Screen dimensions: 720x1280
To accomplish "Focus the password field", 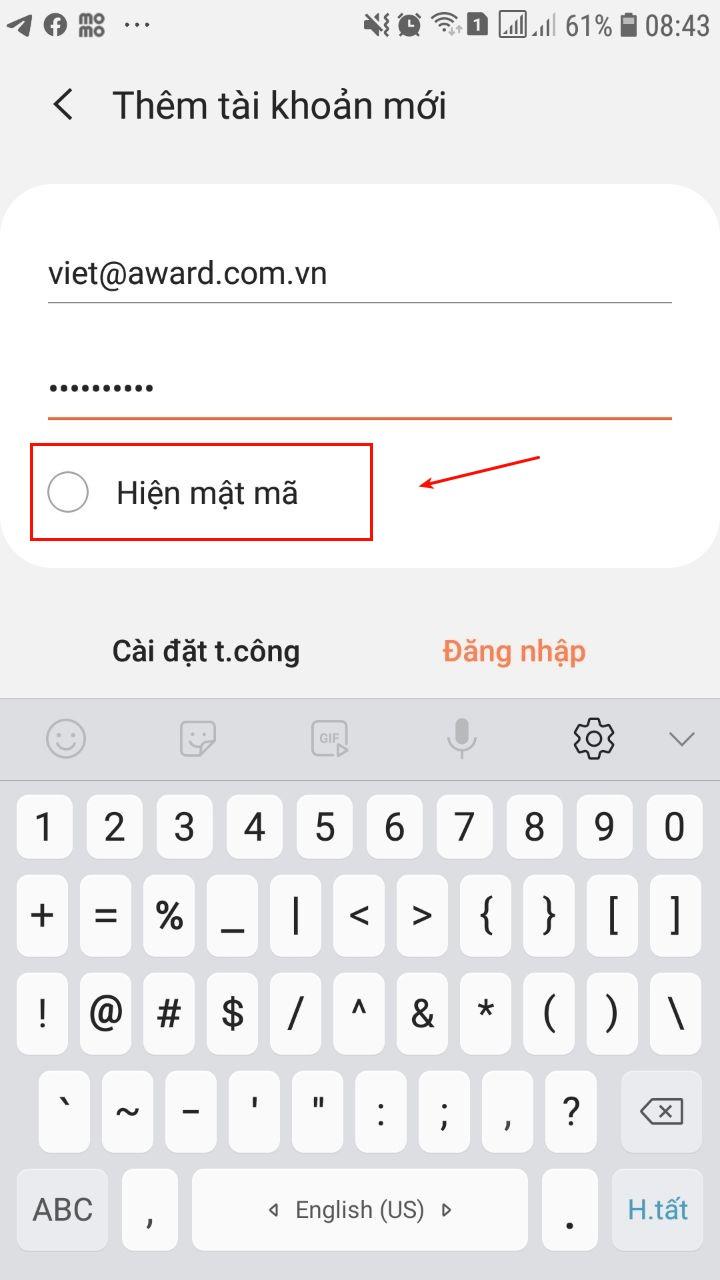I will click(358, 387).
